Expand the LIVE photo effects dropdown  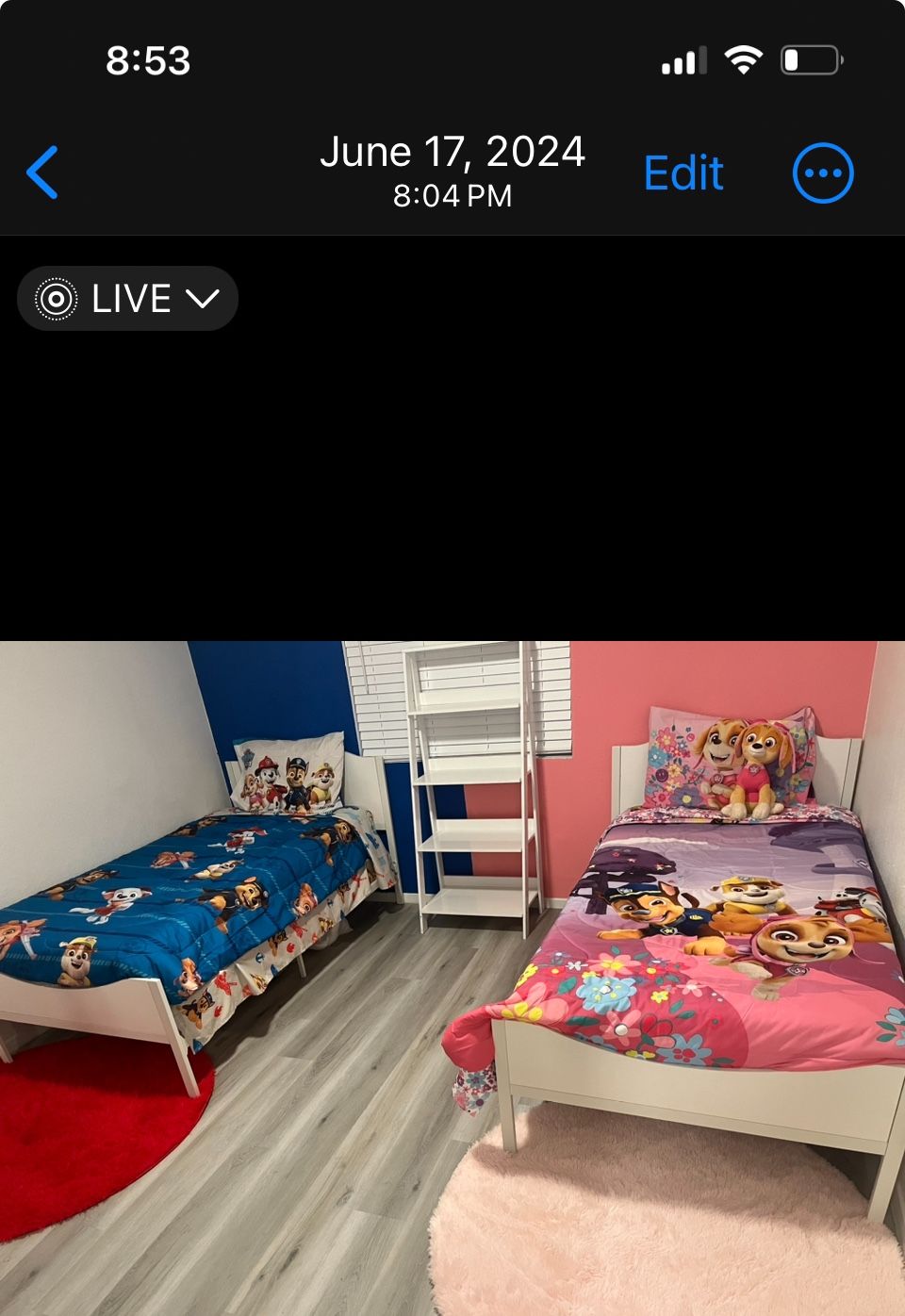[127, 299]
